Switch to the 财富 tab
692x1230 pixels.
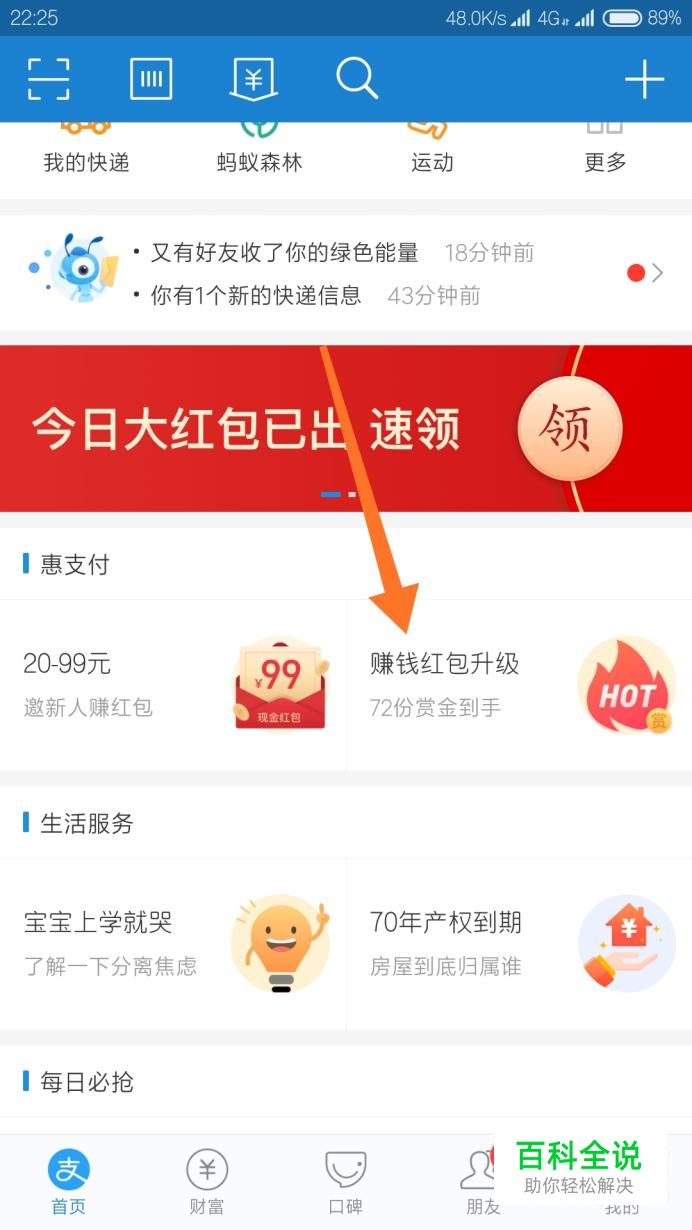coord(207,1181)
